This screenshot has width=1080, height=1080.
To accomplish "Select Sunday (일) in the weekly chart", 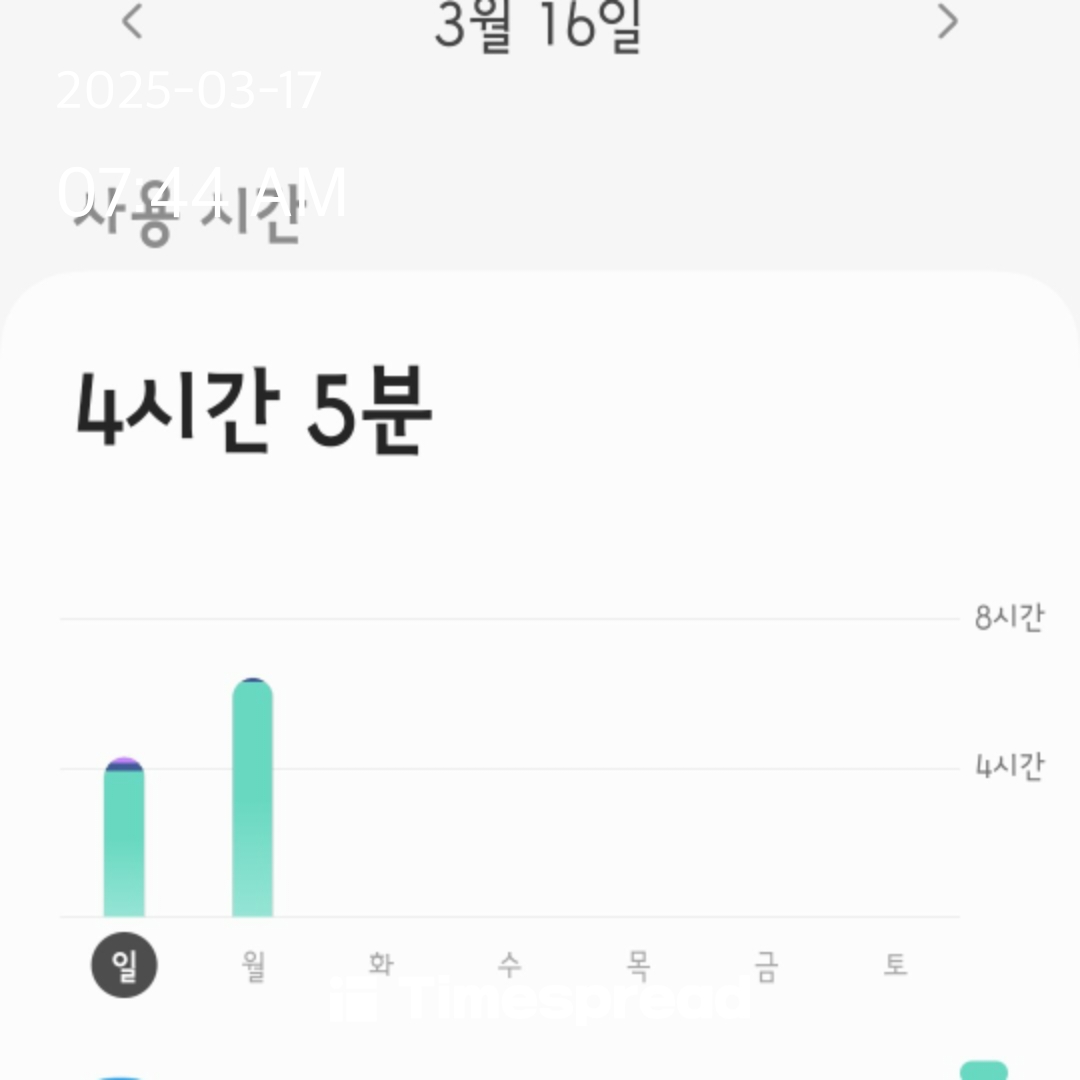I will [x=124, y=965].
